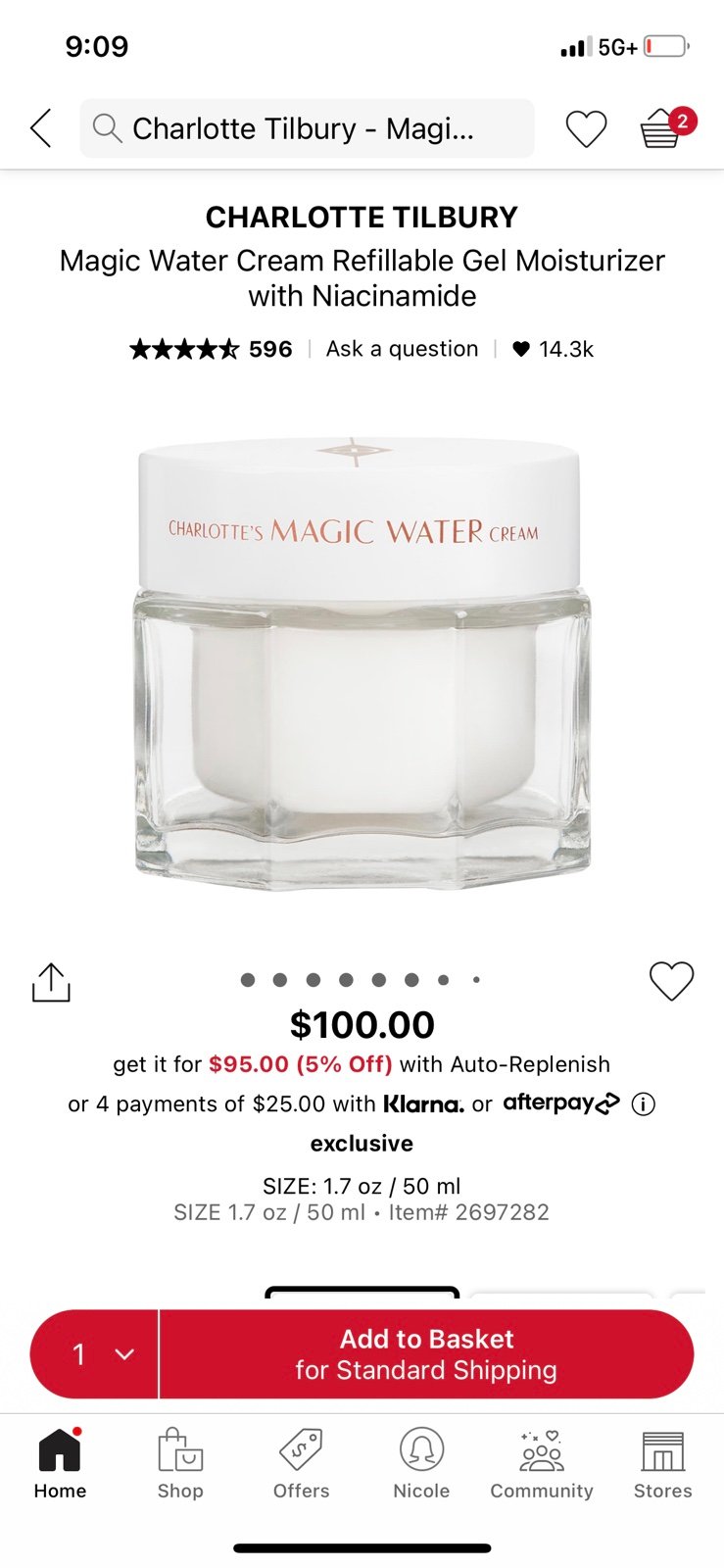Go to the Community tab
Viewport: 724px width, 1568px height.
pyautogui.click(x=542, y=1464)
